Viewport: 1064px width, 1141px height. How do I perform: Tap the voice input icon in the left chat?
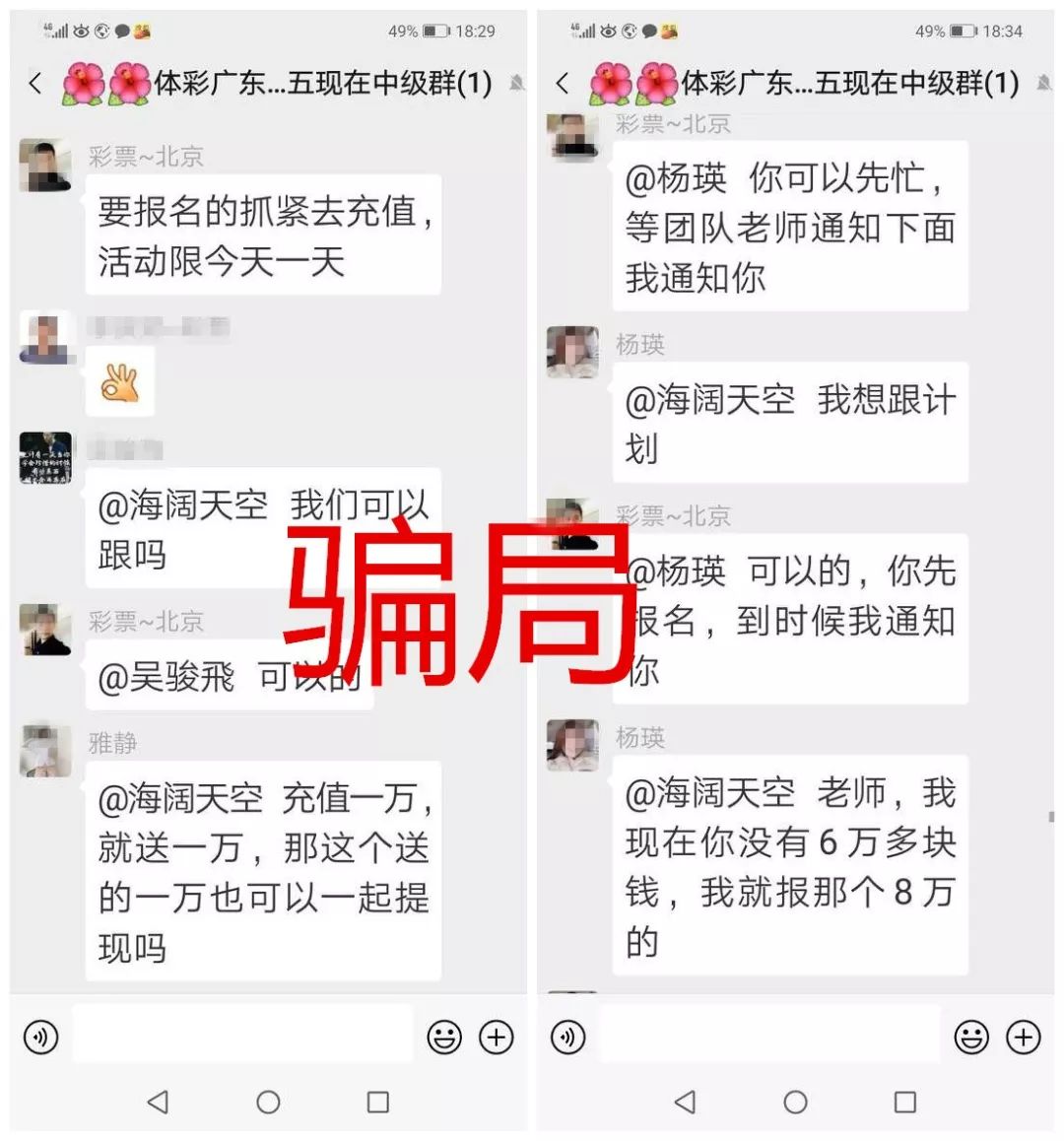coord(39,1037)
